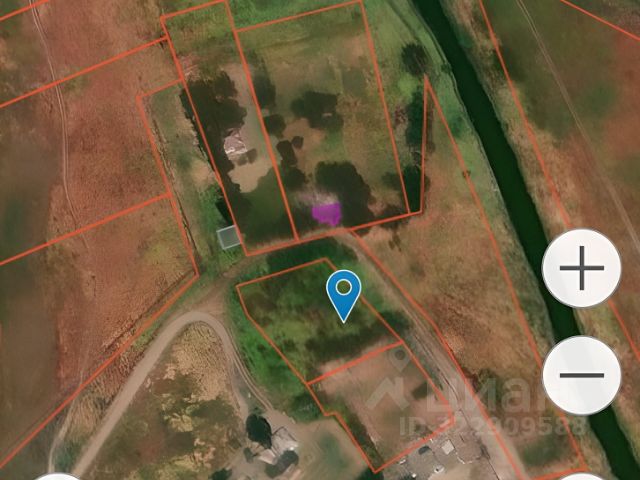Zoom in on the map

[x=582, y=269]
